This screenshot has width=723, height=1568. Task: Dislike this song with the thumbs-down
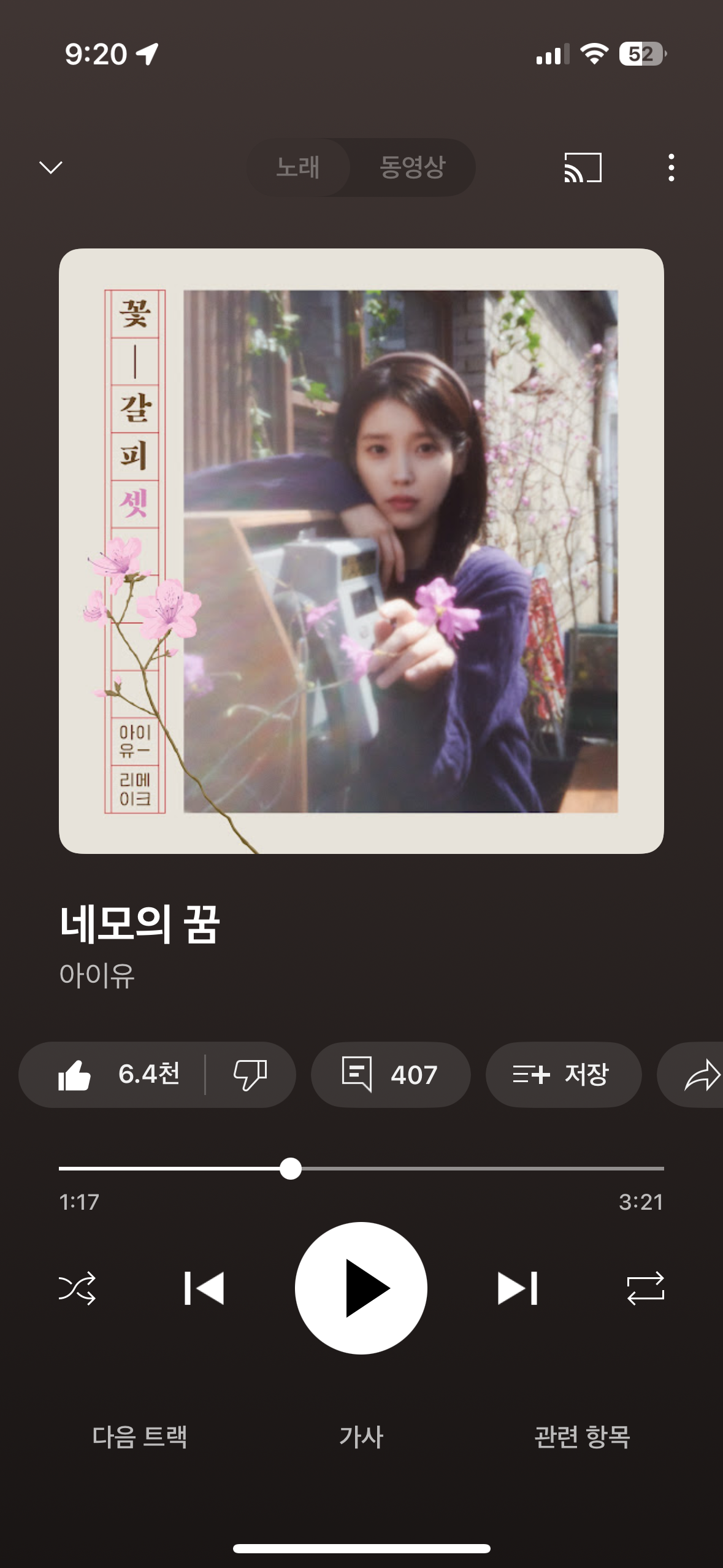point(250,1075)
